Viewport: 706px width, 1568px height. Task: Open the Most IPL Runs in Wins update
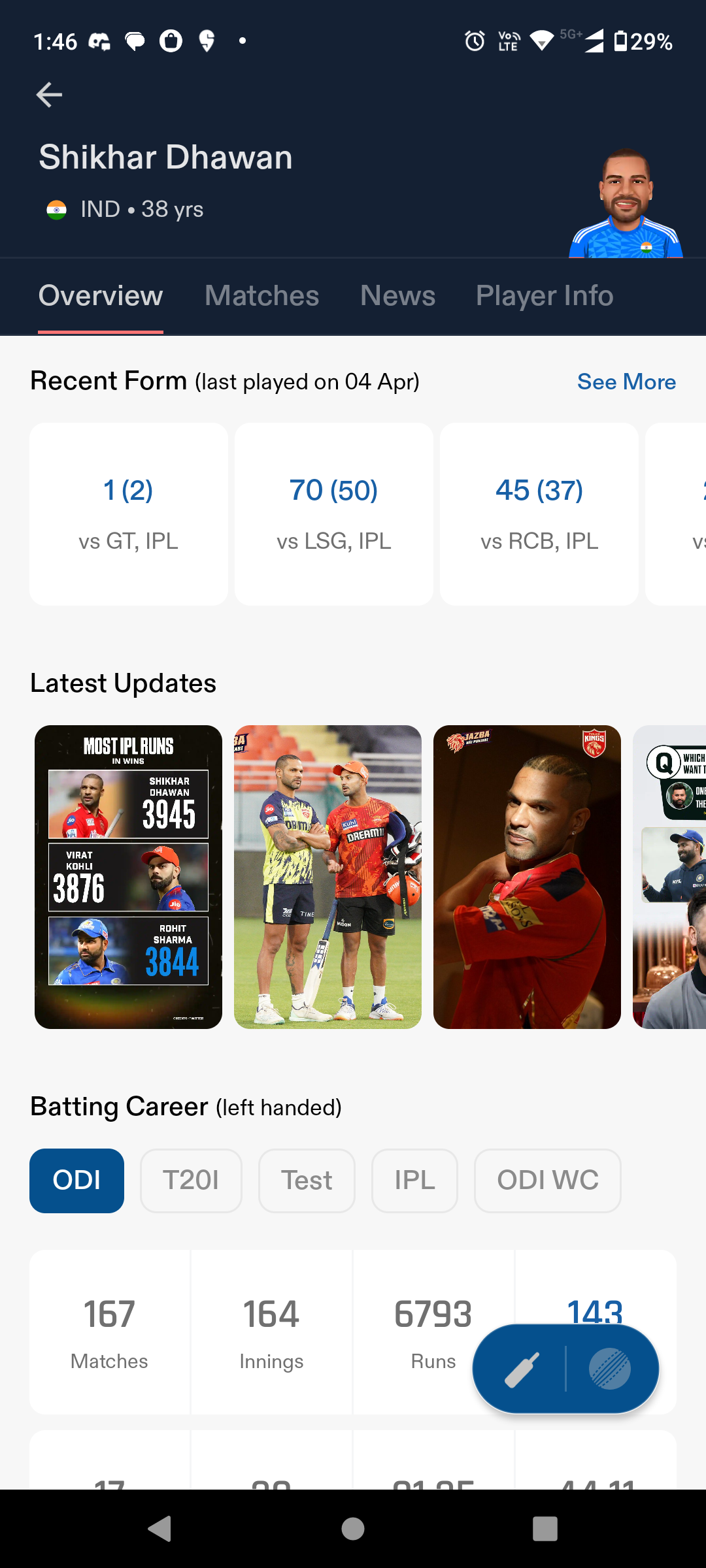(x=128, y=877)
